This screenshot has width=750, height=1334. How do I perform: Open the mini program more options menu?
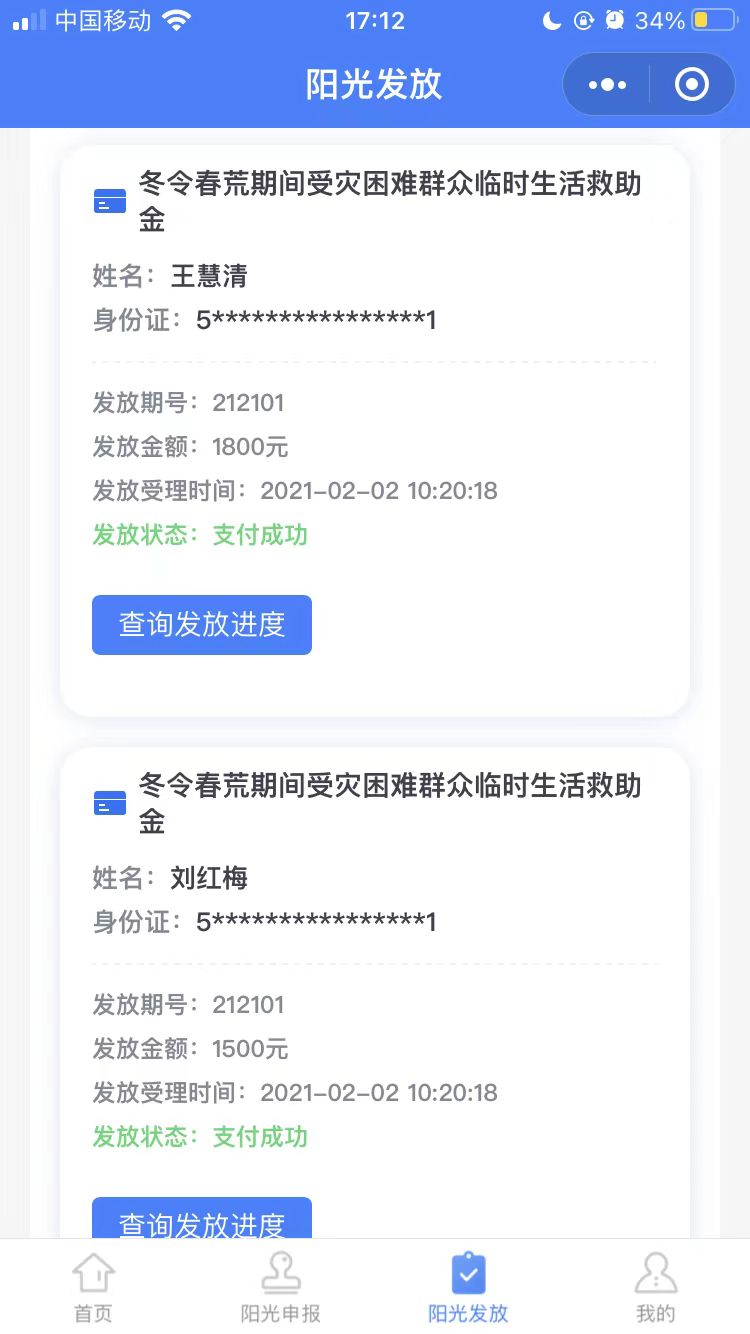pos(607,85)
